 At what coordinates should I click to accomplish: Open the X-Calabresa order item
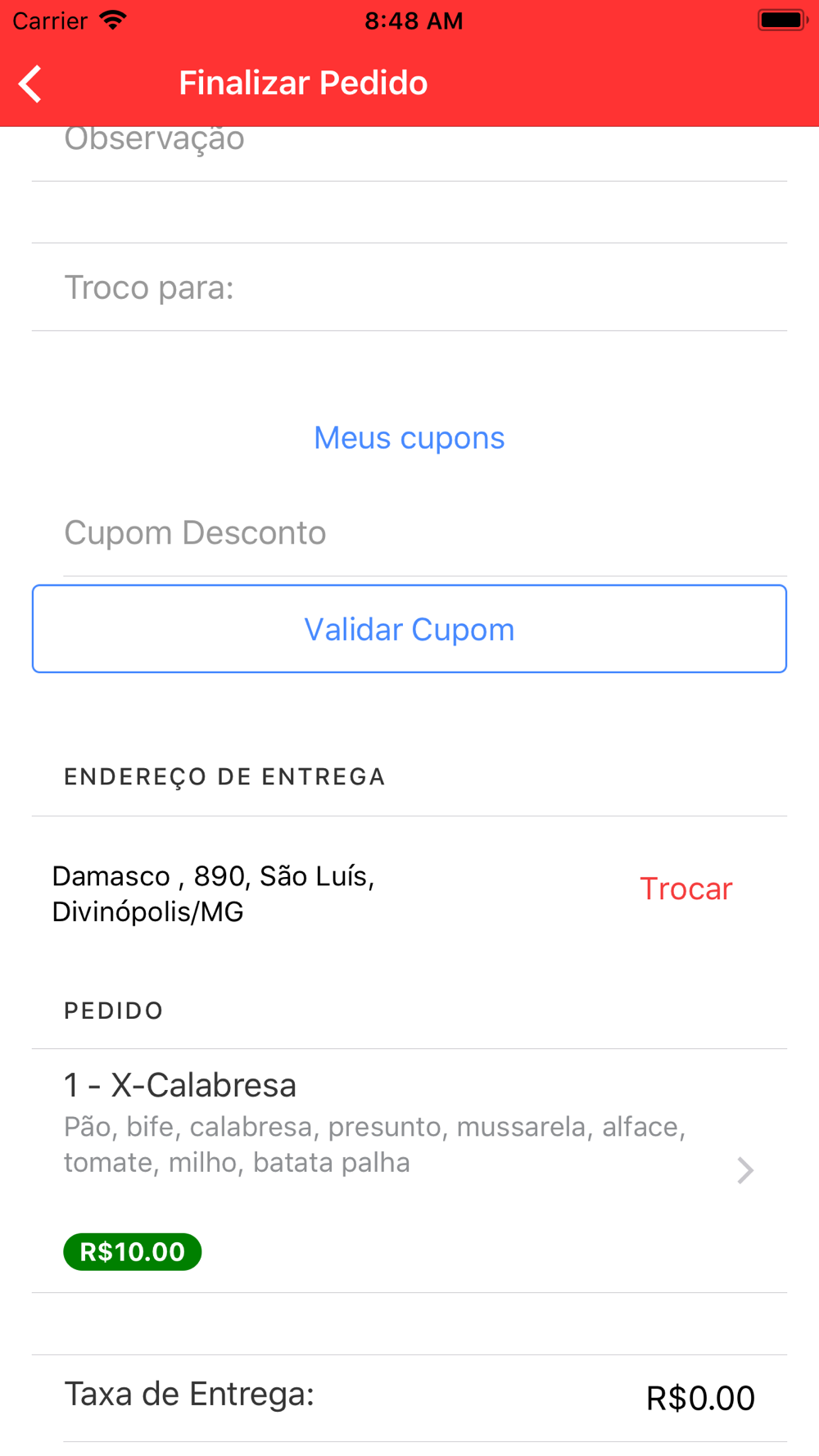point(409,1171)
